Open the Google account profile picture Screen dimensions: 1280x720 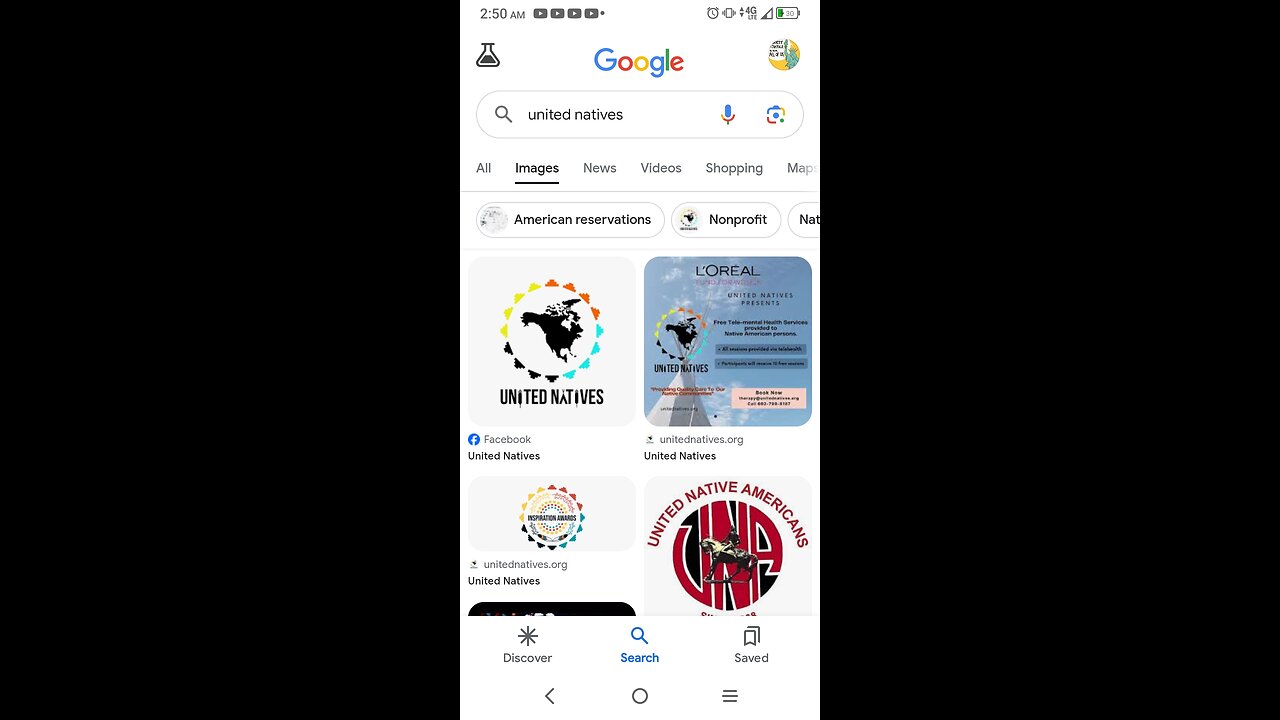click(x=783, y=55)
